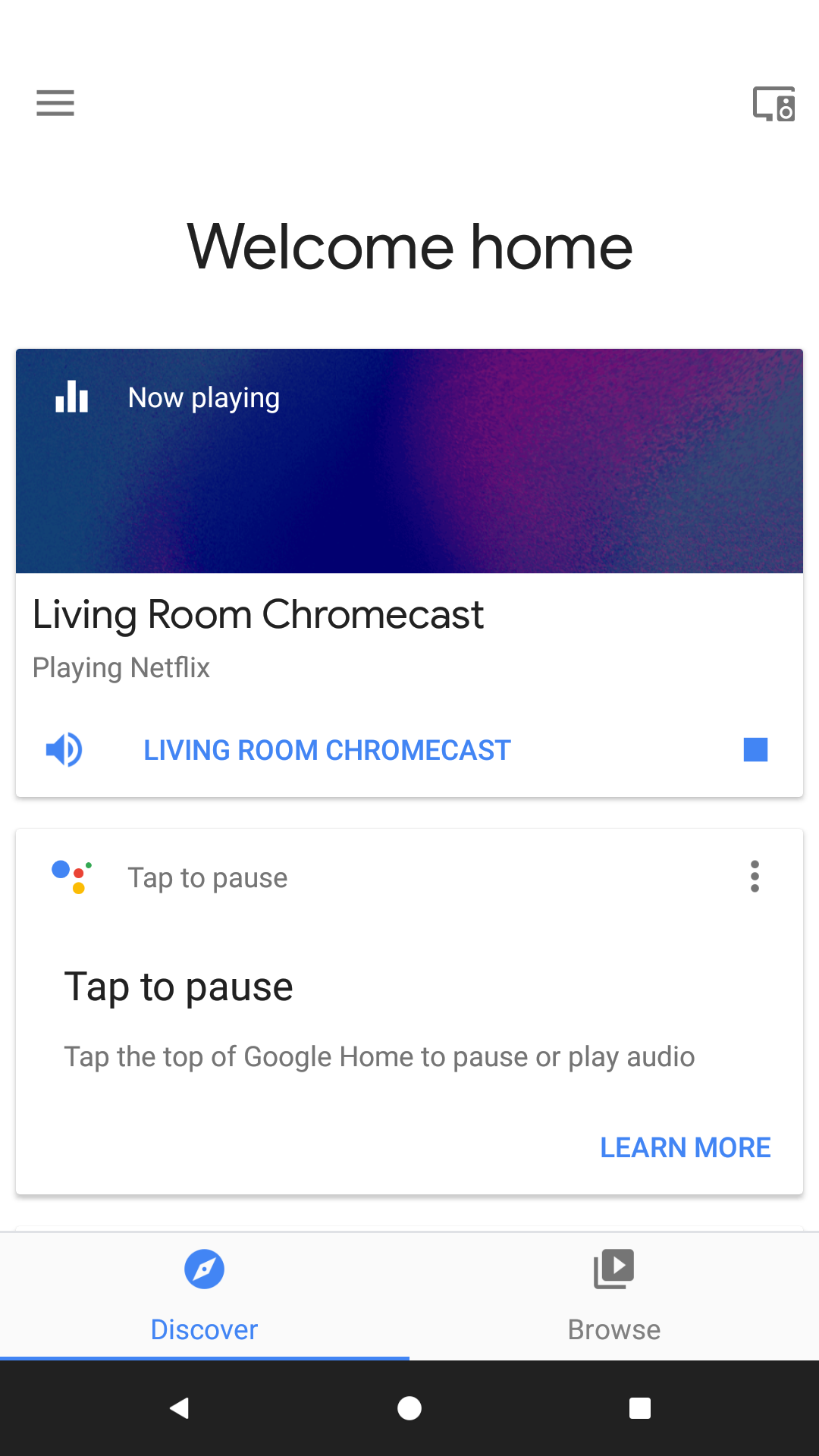Image resolution: width=819 pixels, height=1456 pixels.
Task: Open overflow menu on Tap to pause card
Action: click(755, 877)
